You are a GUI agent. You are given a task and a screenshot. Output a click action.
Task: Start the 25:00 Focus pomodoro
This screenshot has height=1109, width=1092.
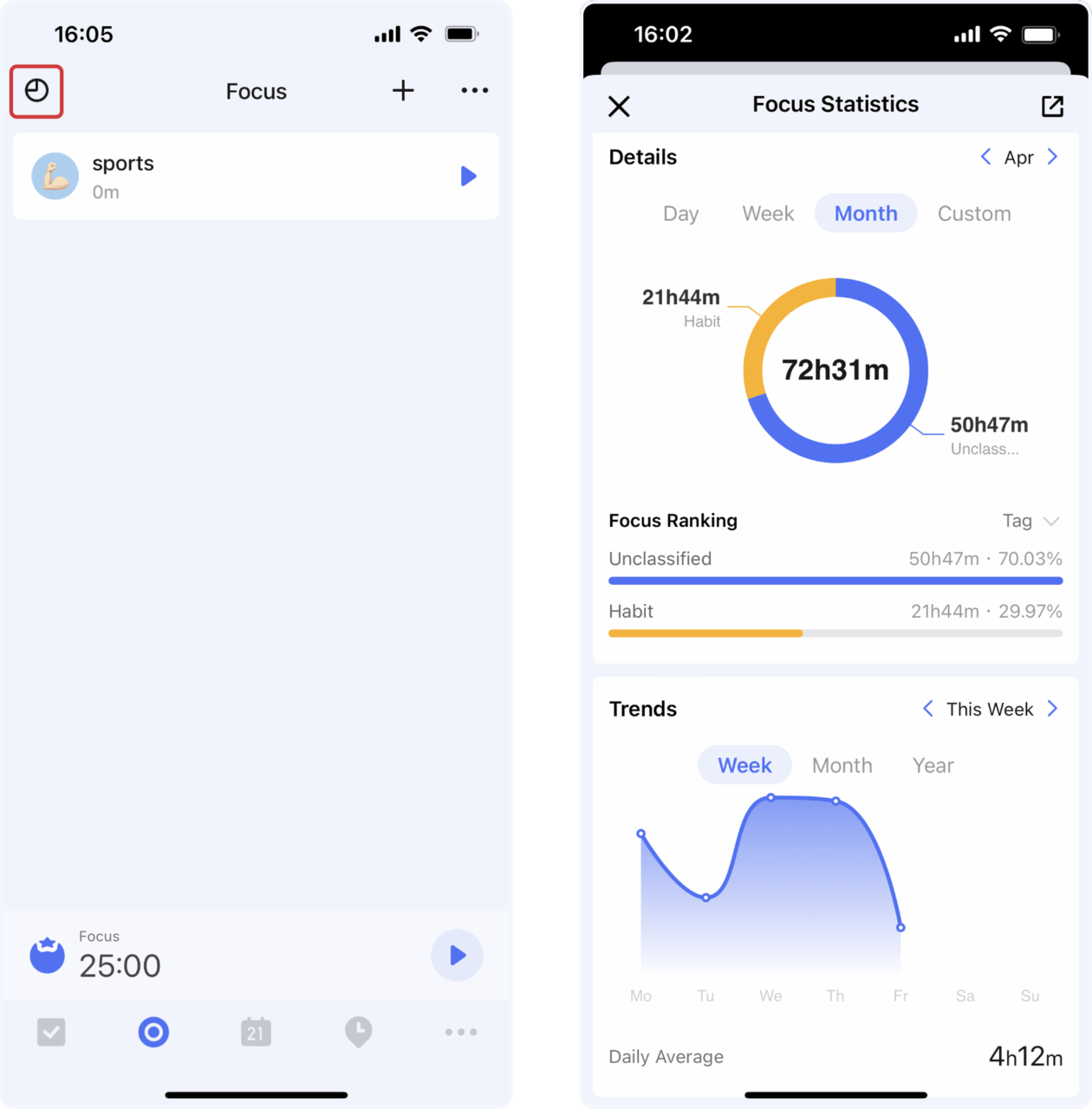click(457, 955)
